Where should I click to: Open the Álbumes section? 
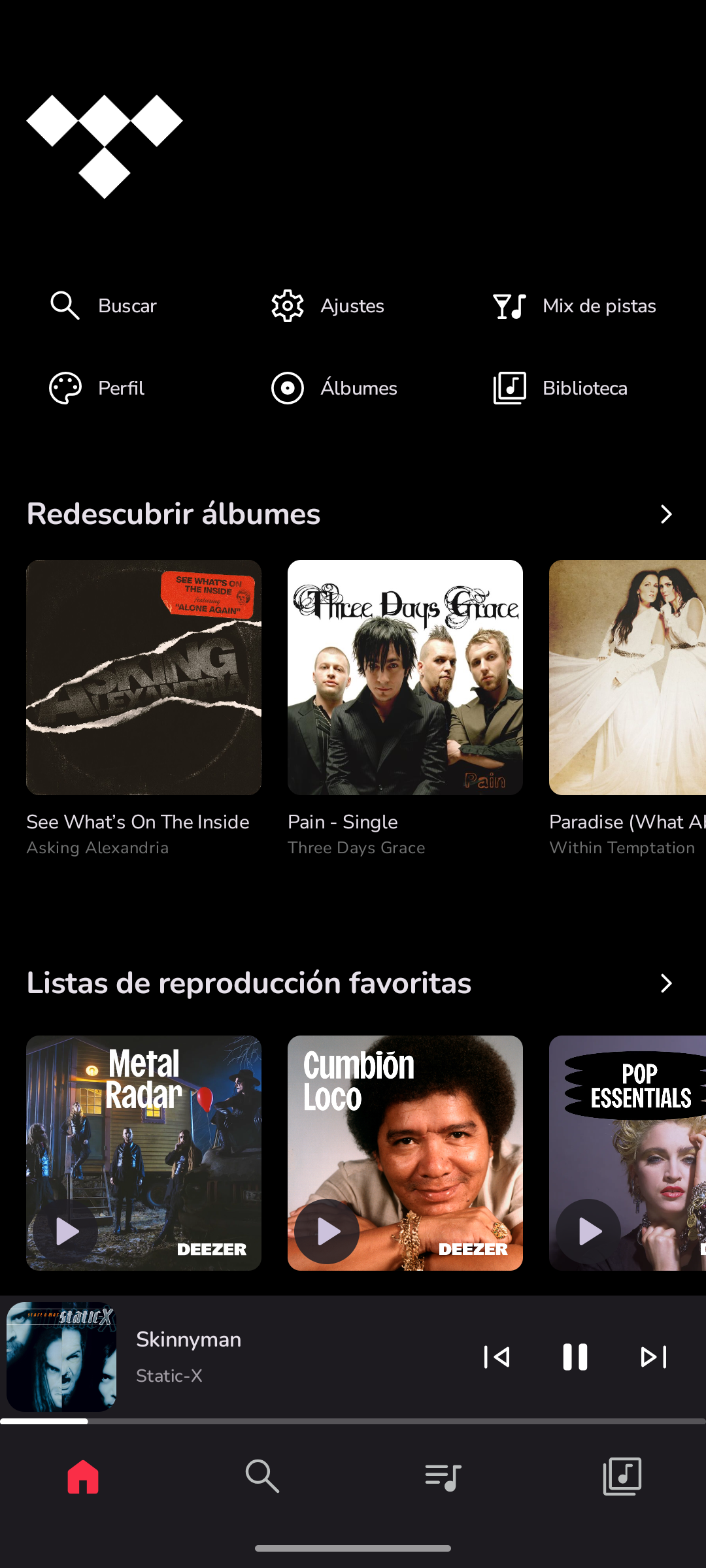tap(335, 388)
